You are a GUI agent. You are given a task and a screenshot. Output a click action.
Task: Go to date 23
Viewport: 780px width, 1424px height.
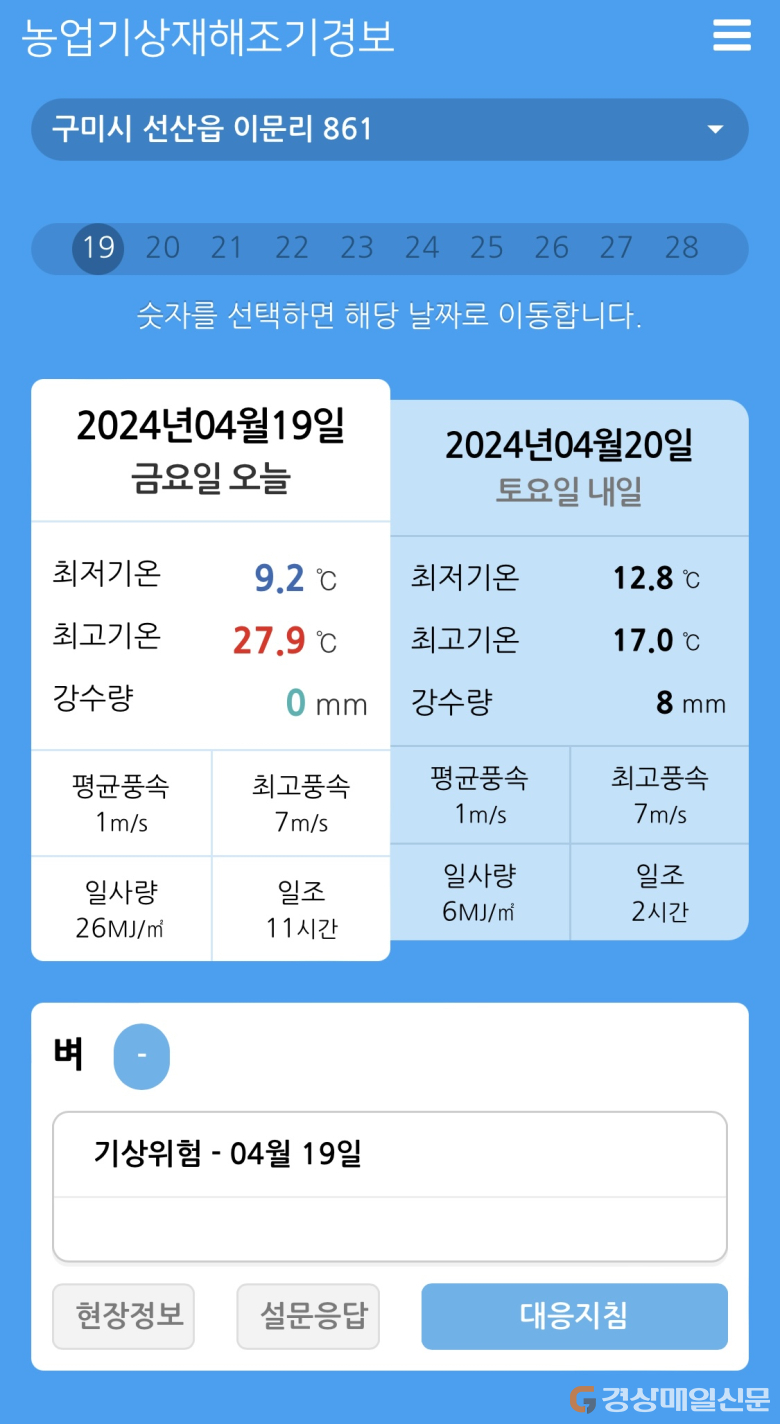tap(357, 248)
